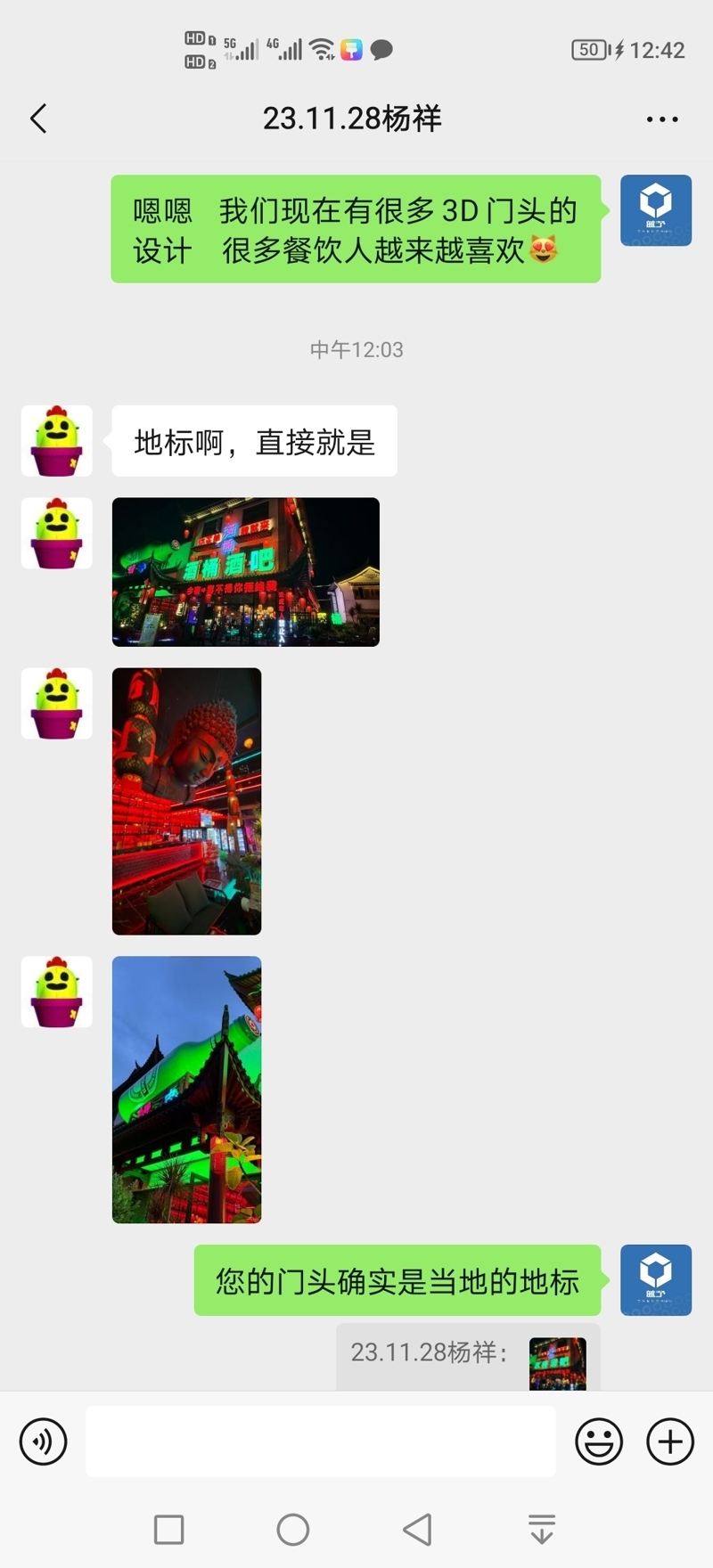View the green bottle rooftop photo
Viewport: 713px width, 1568px height.
[186, 1089]
